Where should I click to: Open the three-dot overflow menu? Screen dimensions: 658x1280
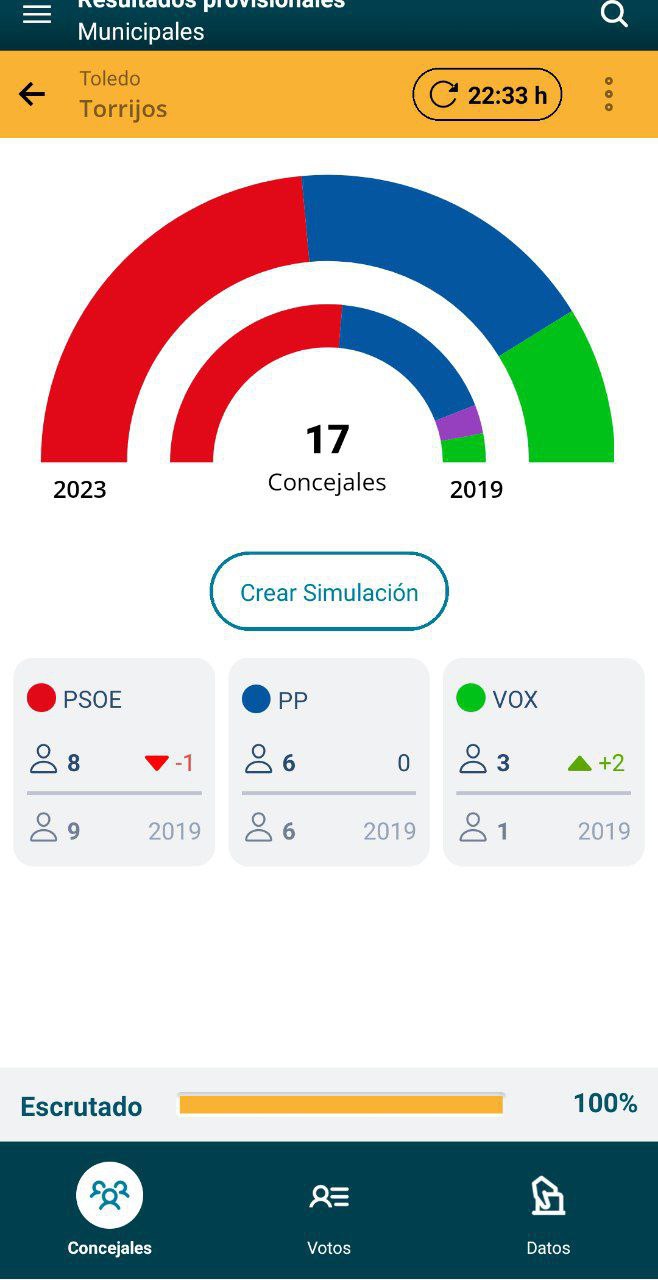click(x=608, y=94)
